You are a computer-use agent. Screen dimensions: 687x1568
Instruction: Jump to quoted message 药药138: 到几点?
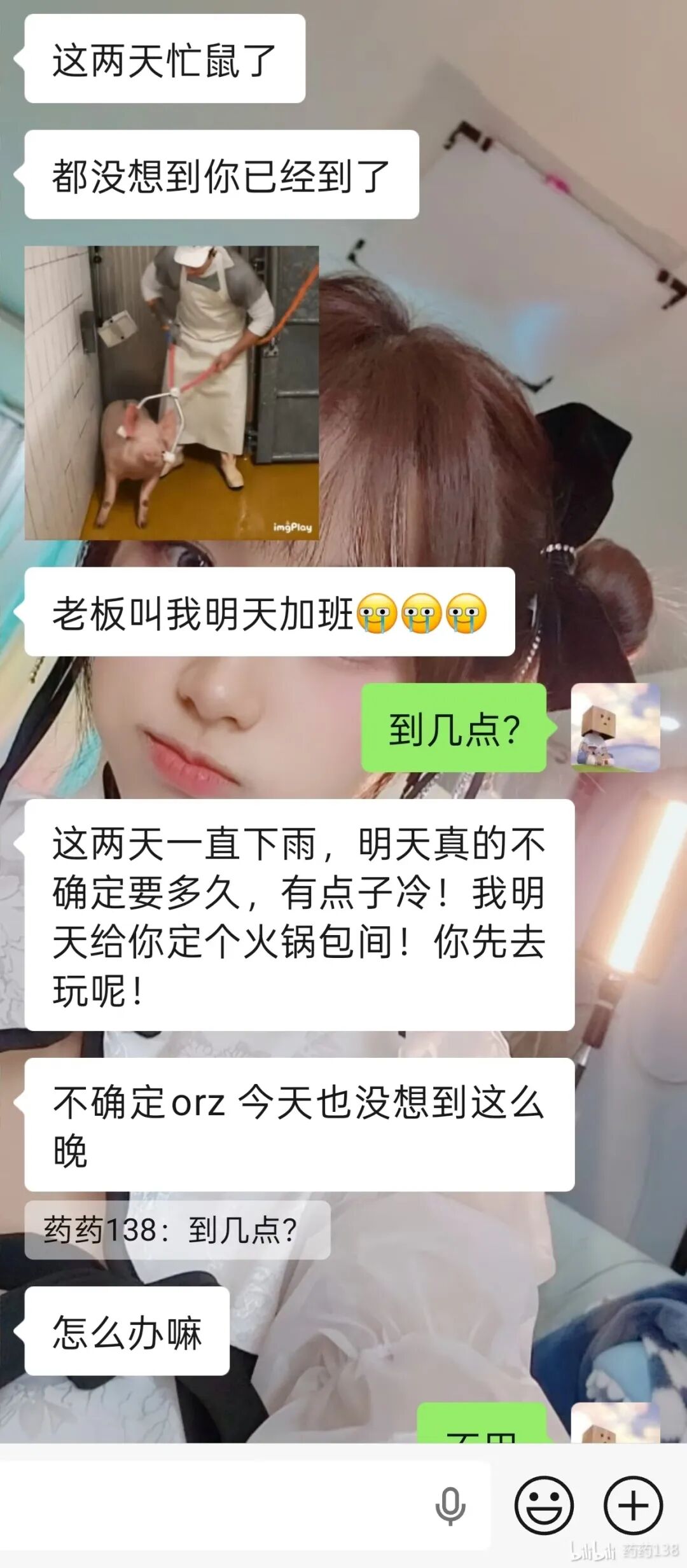[x=177, y=1230]
